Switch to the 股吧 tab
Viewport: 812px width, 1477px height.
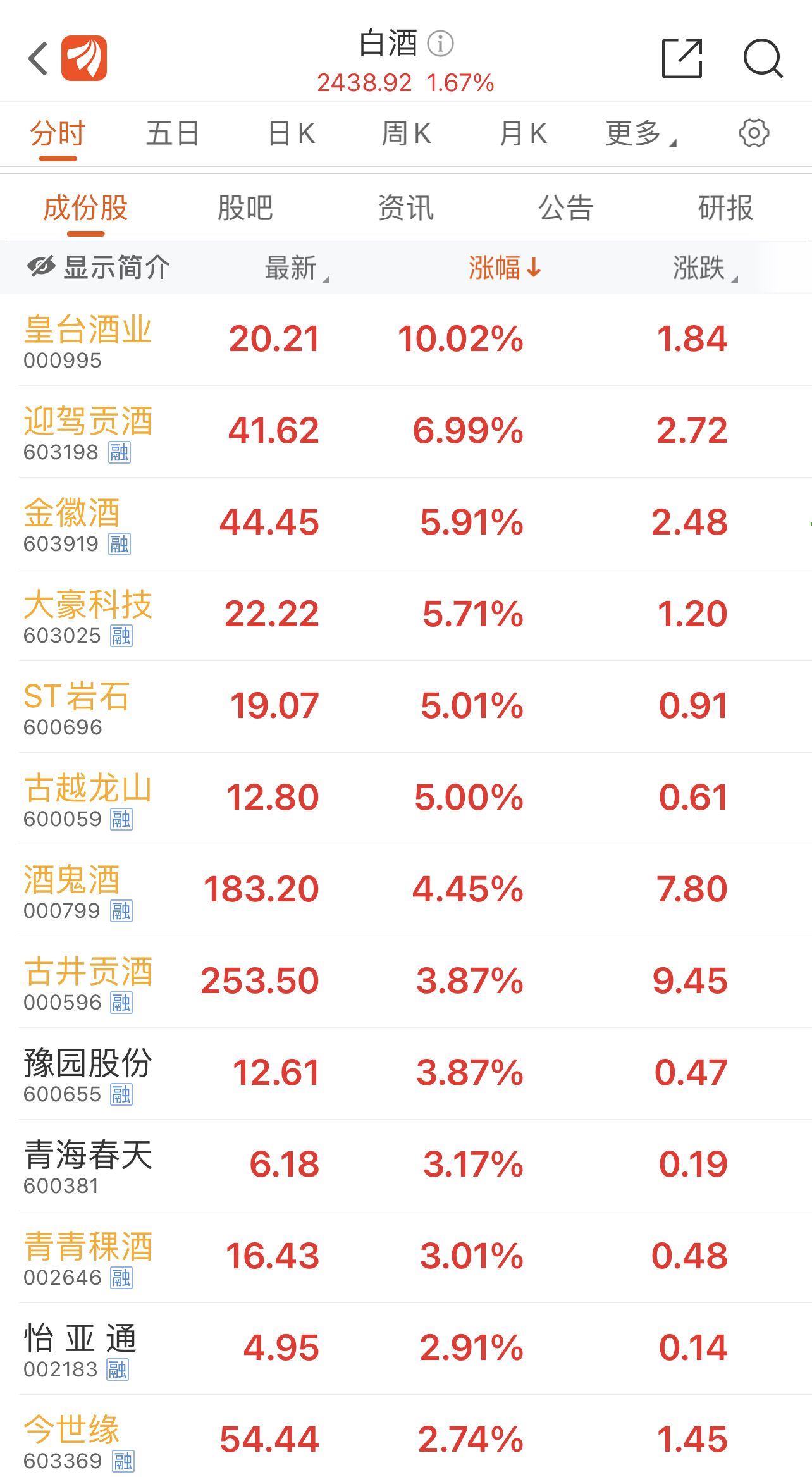pos(245,208)
